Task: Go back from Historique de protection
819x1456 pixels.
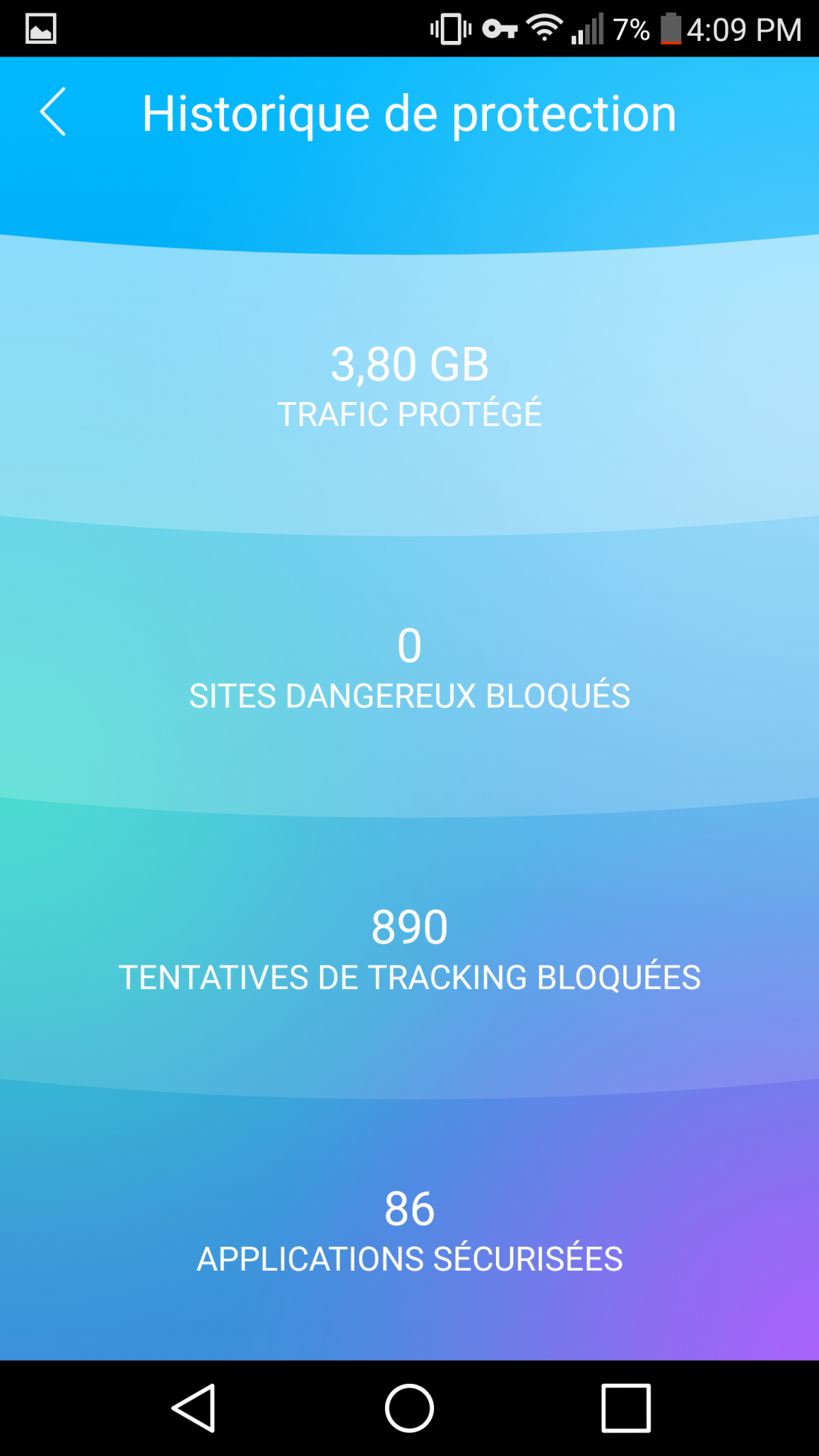Action: pyautogui.click(x=53, y=112)
